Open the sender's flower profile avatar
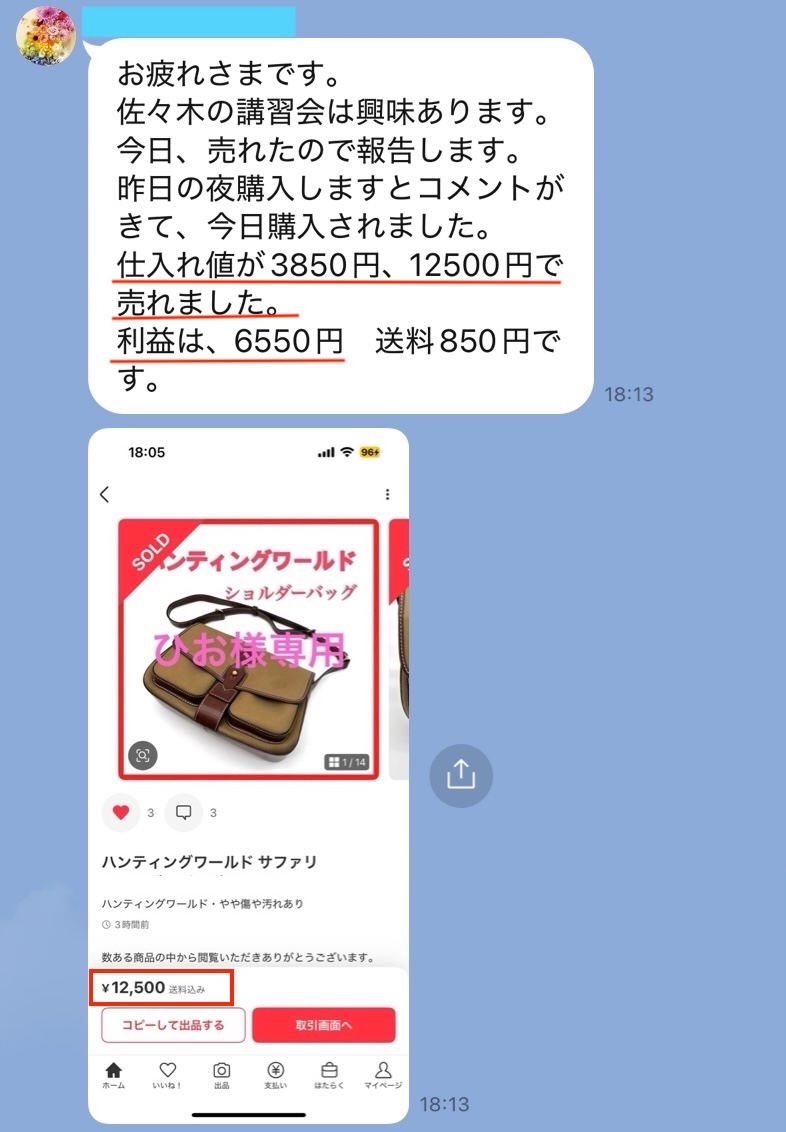Viewport: 786px width, 1132px height. [x=46, y=35]
